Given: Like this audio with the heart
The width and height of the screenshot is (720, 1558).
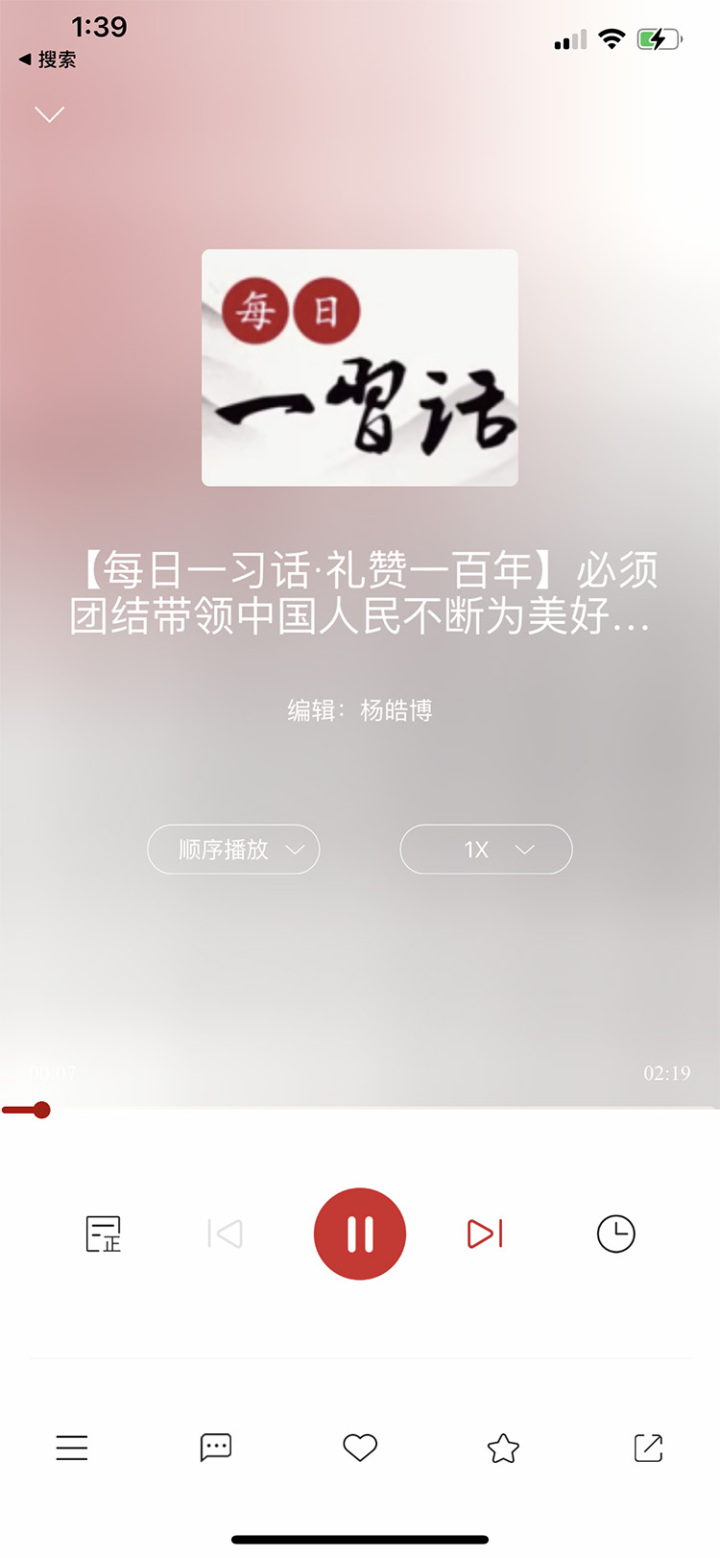Looking at the screenshot, I should click(360, 1447).
